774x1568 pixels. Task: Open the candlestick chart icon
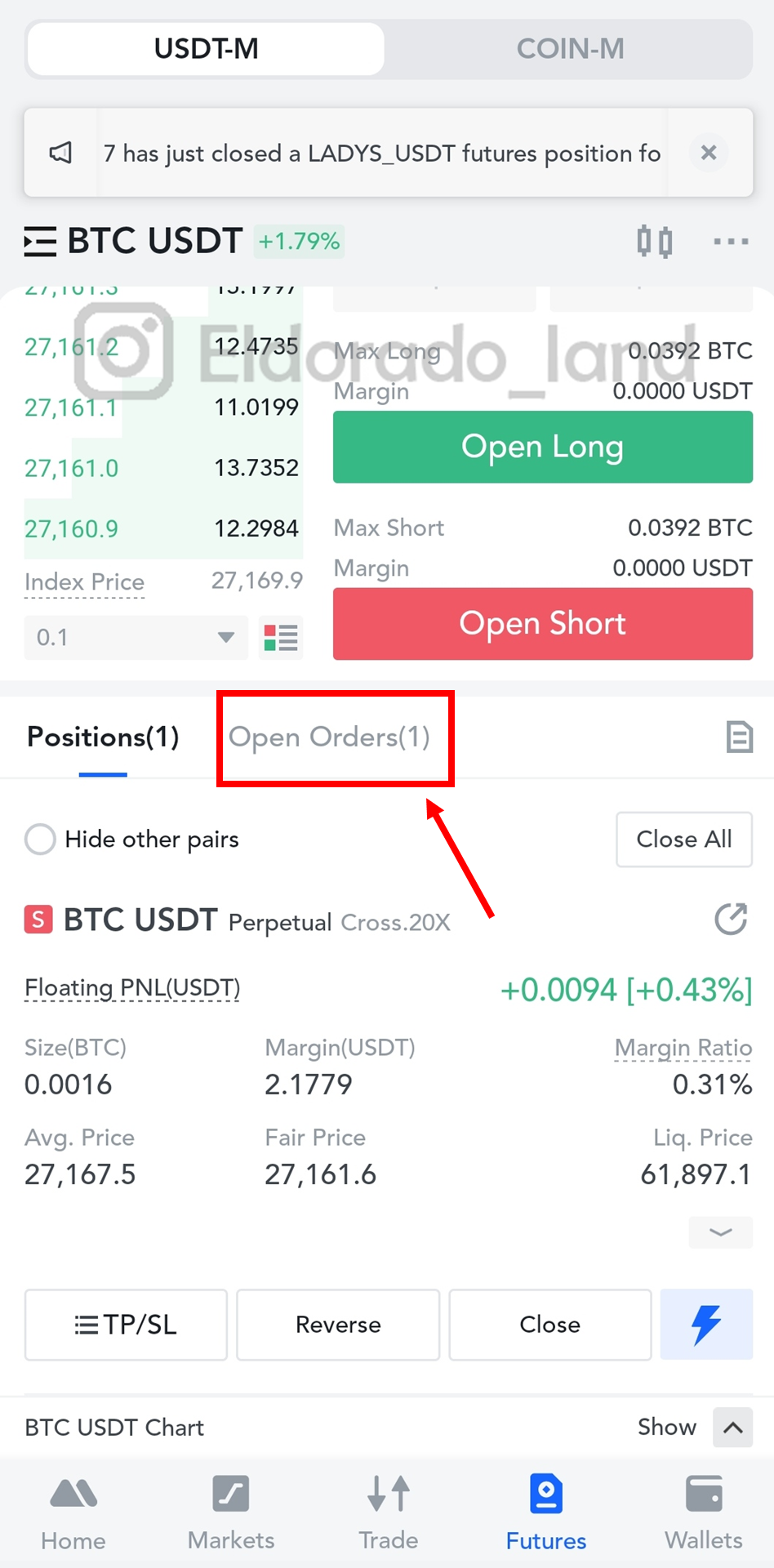(655, 242)
